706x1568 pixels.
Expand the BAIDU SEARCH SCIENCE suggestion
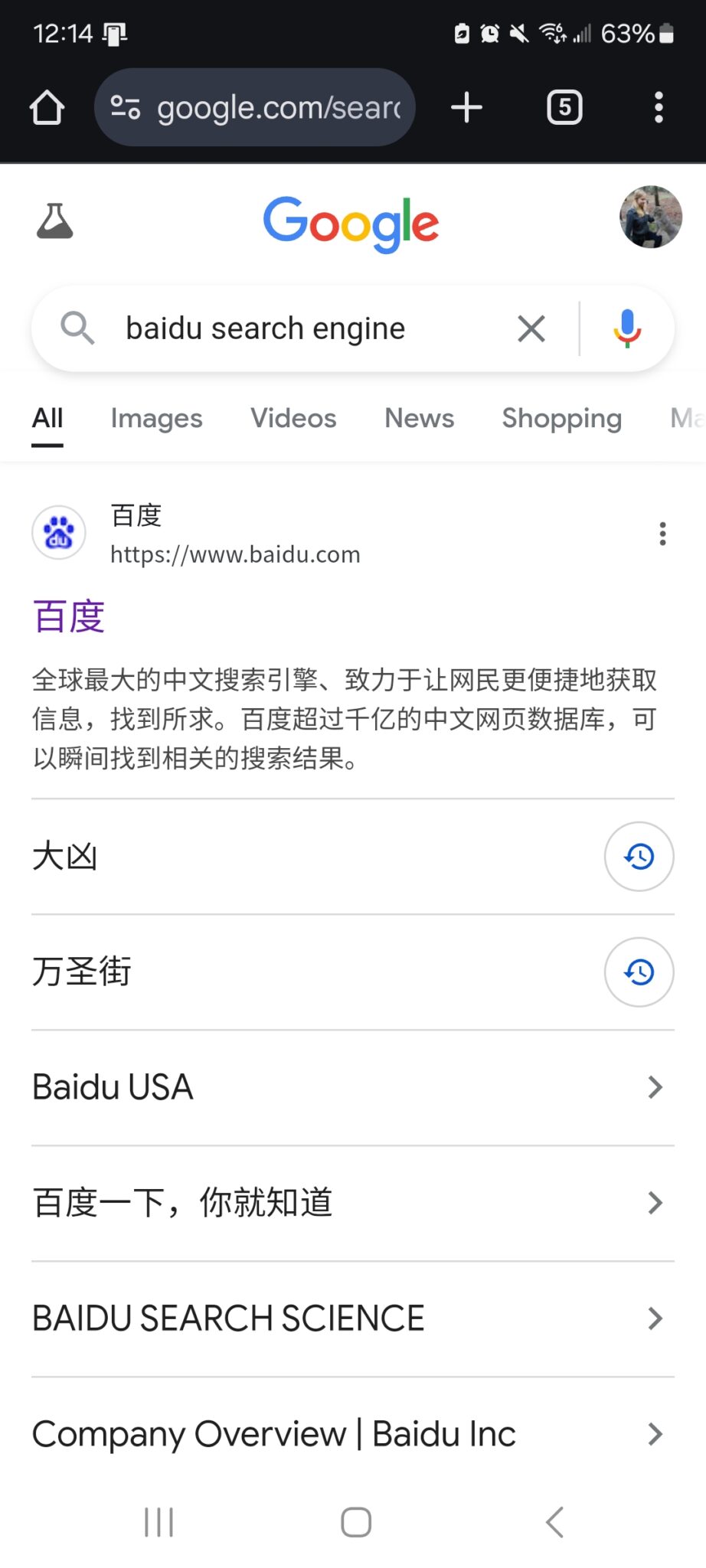[x=653, y=1318]
